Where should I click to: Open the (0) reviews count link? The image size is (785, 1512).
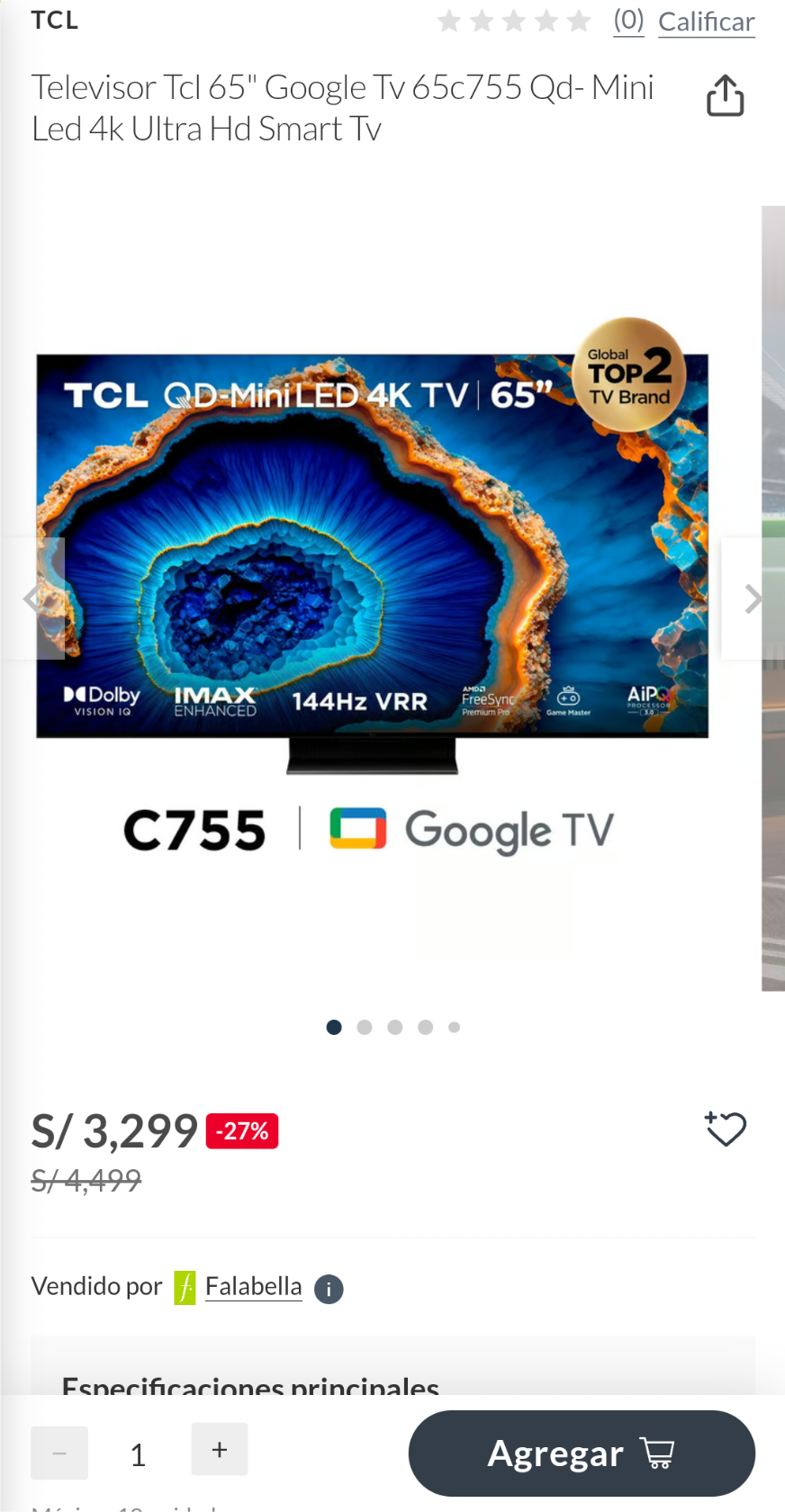(628, 20)
